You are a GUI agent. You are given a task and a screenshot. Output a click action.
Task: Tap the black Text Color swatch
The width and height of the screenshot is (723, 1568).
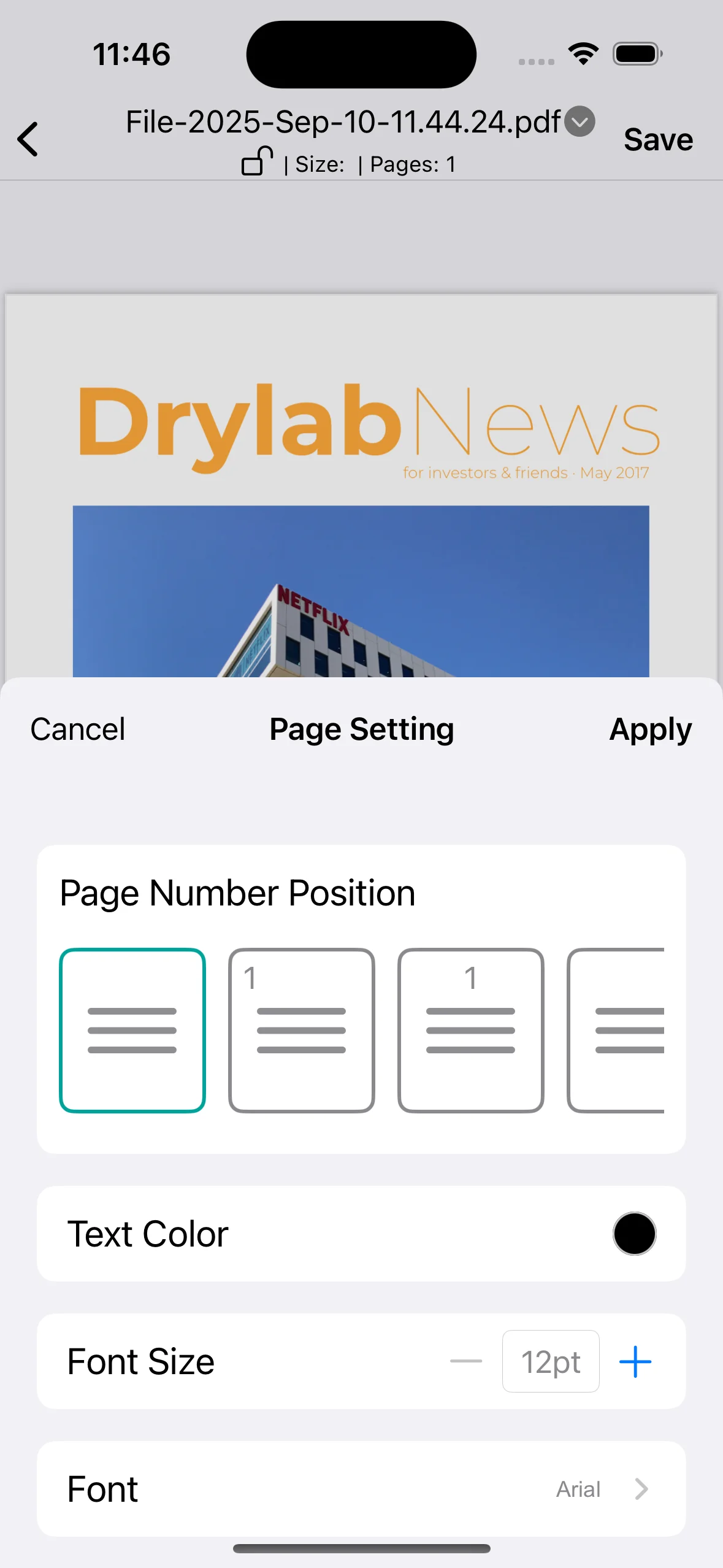pyautogui.click(x=634, y=1234)
